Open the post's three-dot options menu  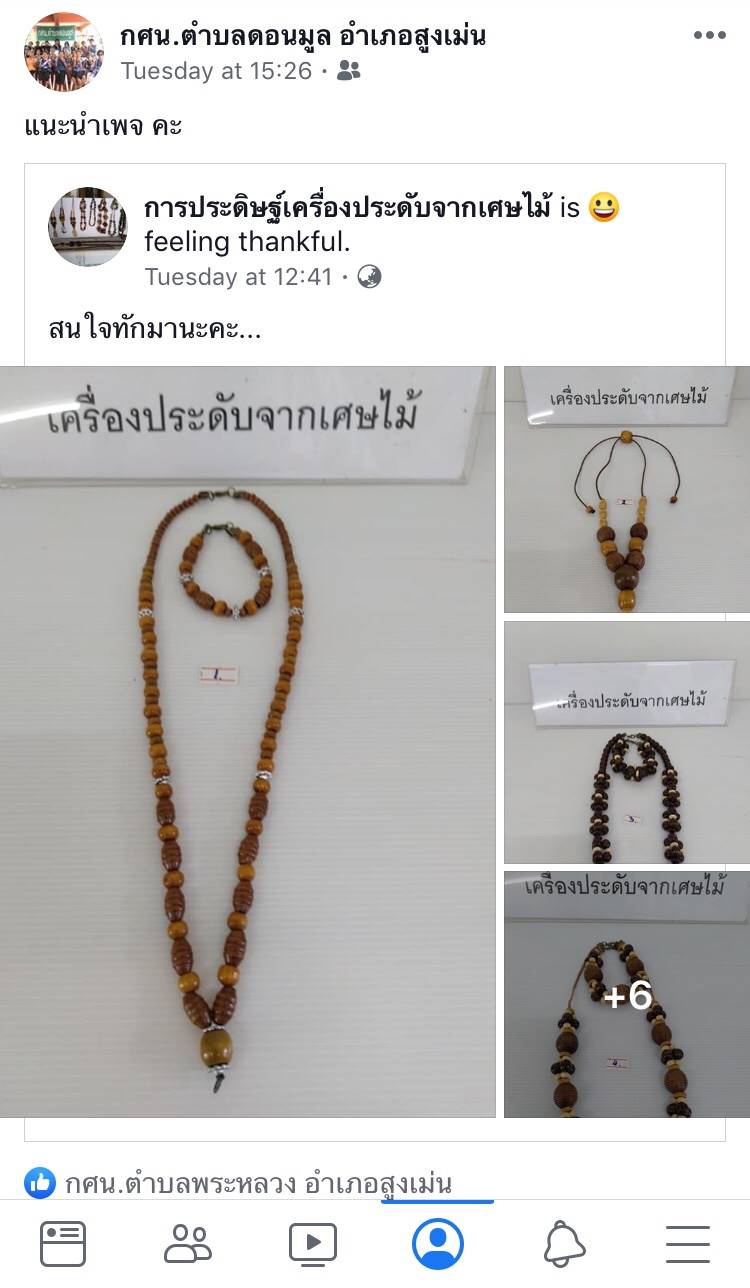click(x=709, y=35)
